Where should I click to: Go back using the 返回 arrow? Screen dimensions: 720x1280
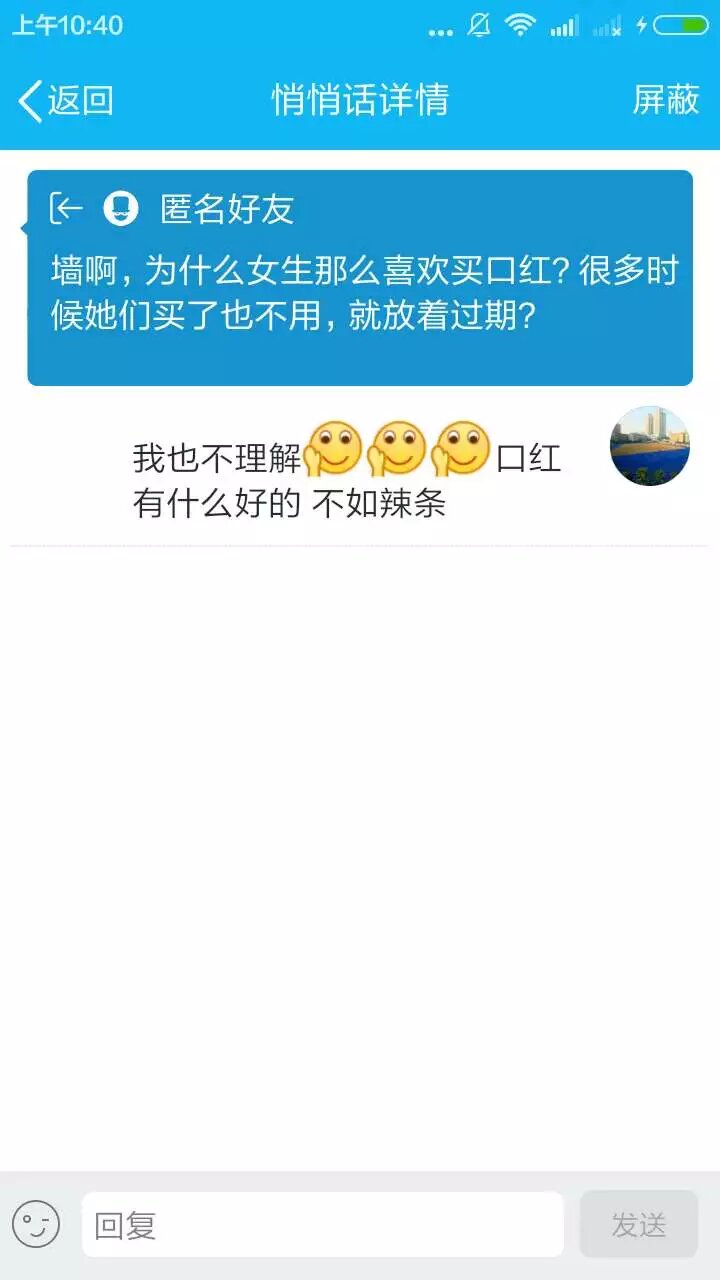[62, 100]
